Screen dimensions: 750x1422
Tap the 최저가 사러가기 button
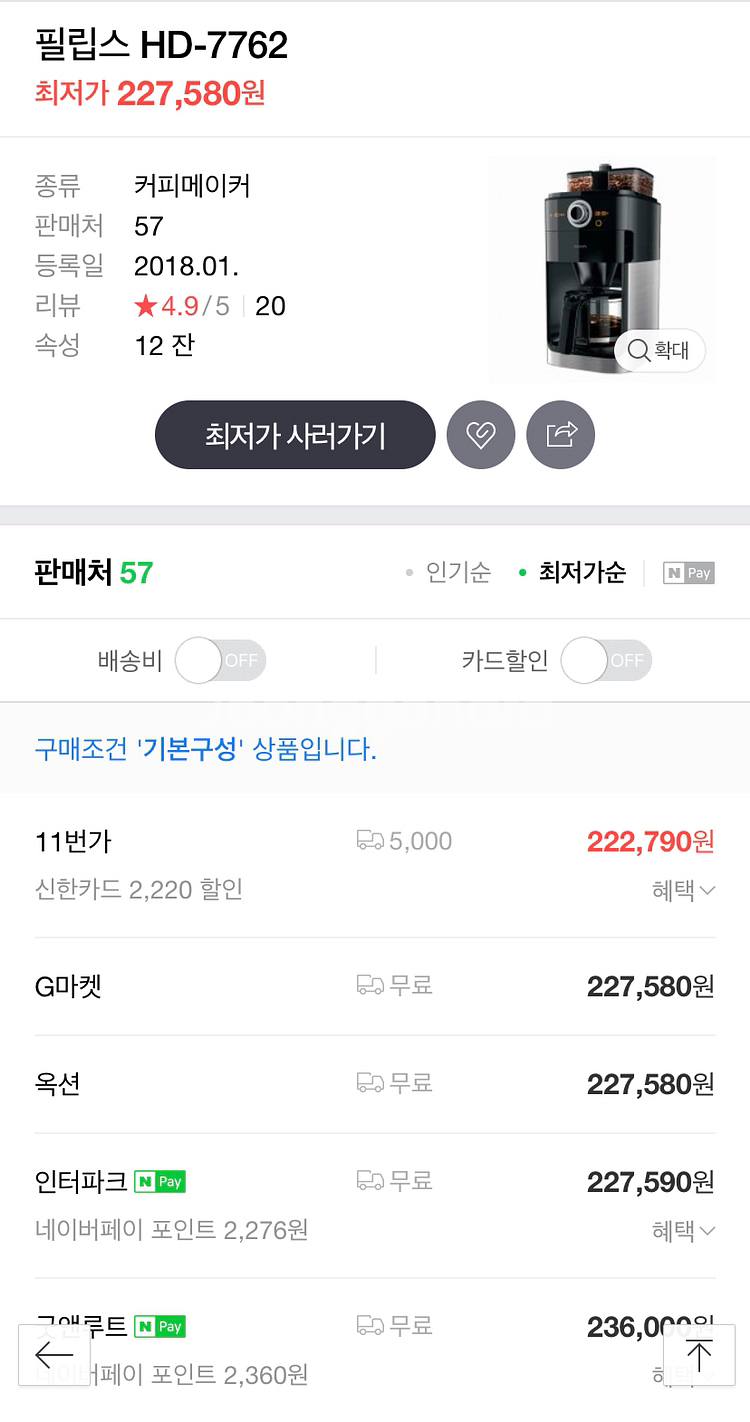295,435
